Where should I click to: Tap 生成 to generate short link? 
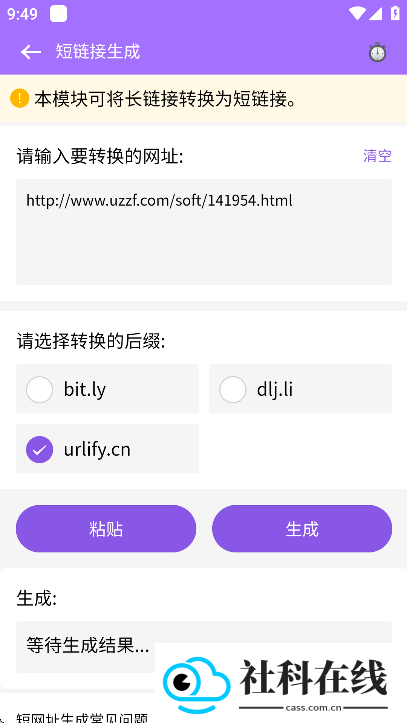pyautogui.click(x=302, y=528)
